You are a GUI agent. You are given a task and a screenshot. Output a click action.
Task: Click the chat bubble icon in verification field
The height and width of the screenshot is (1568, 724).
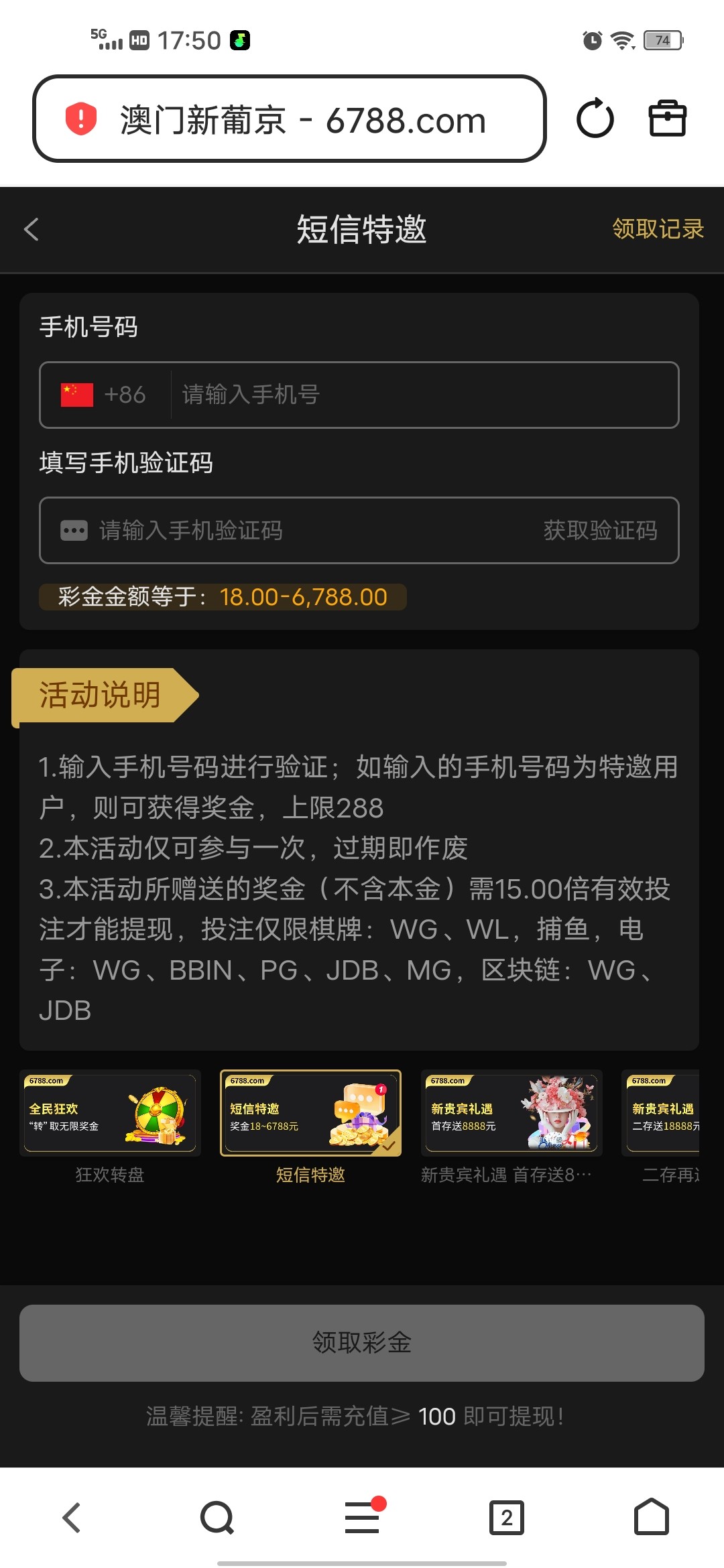pos(74,530)
